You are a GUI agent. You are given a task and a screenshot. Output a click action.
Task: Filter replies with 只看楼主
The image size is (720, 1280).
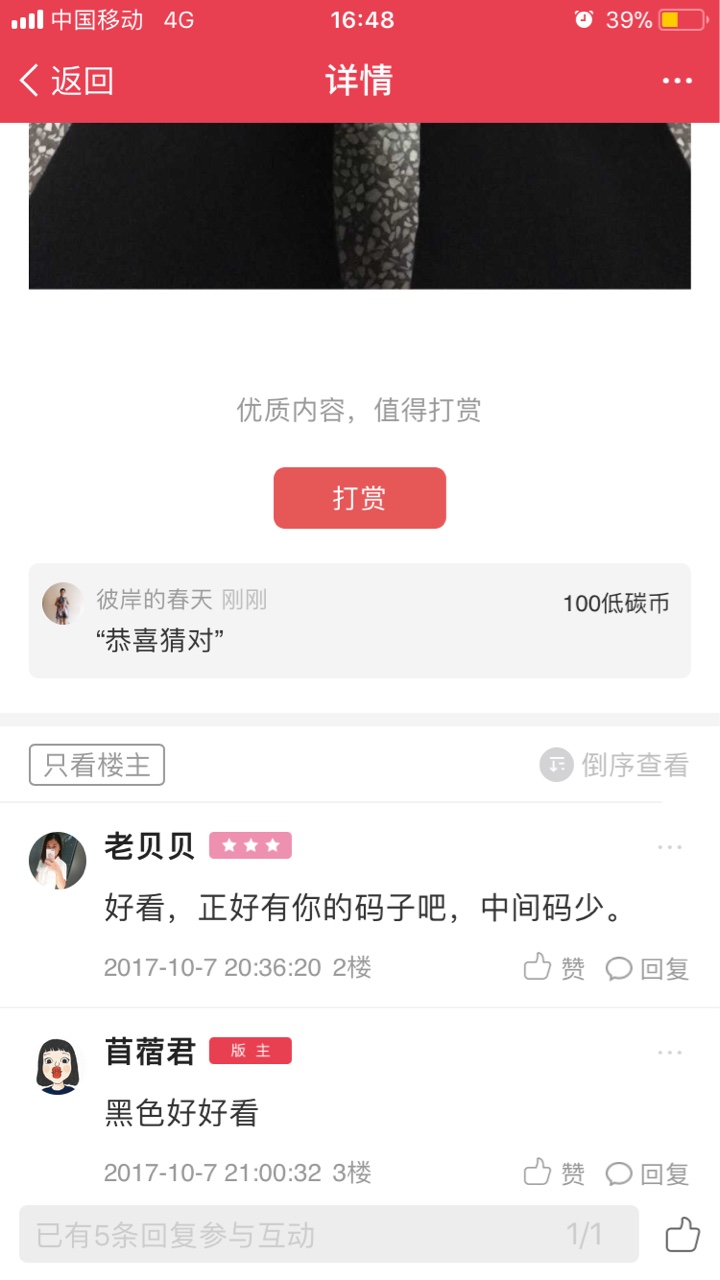coord(97,765)
